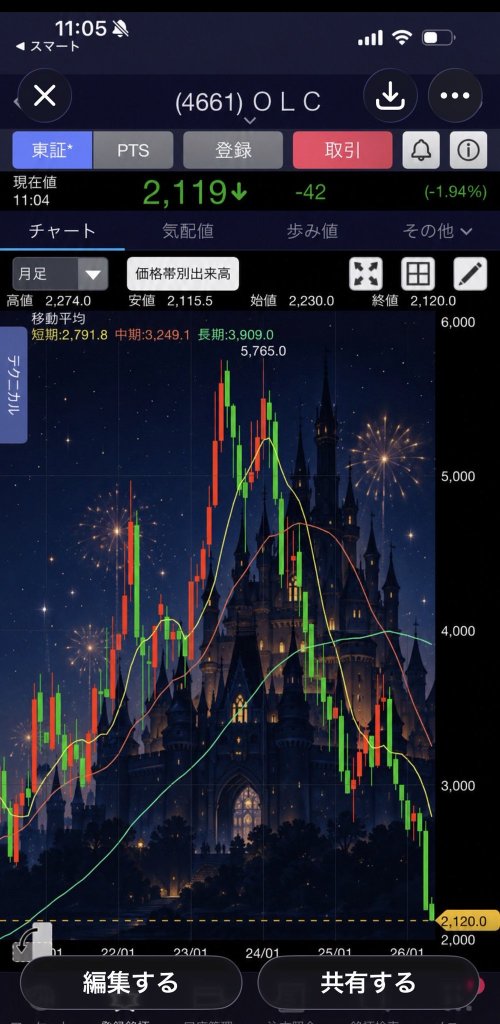Expand the その他 menu
This screenshot has height=1024, width=500.
point(437,231)
